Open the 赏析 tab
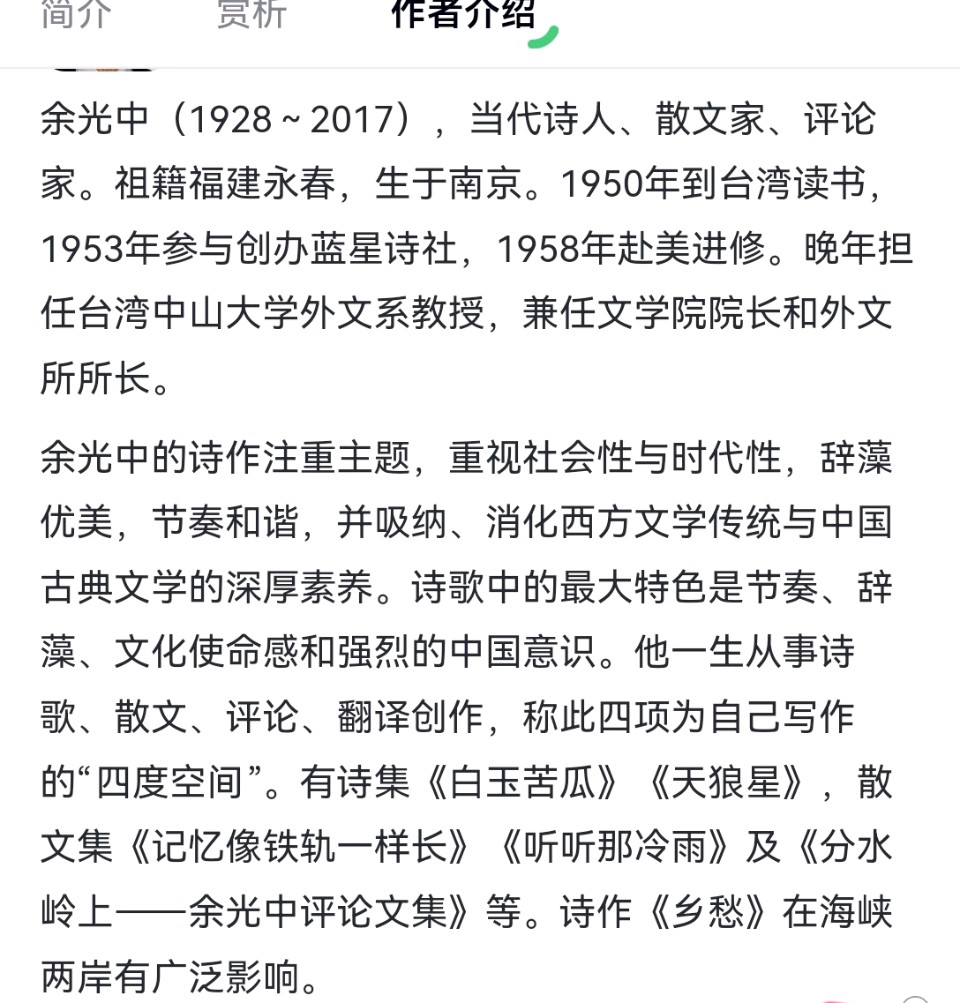The width and height of the screenshot is (960, 1003). click(251, 15)
